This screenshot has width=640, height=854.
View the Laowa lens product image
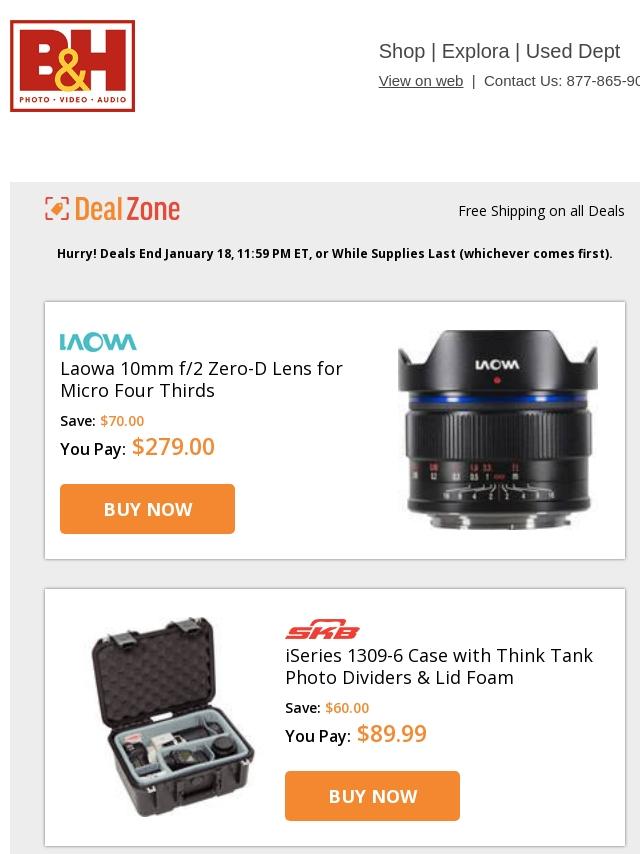[x=497, y=429]
